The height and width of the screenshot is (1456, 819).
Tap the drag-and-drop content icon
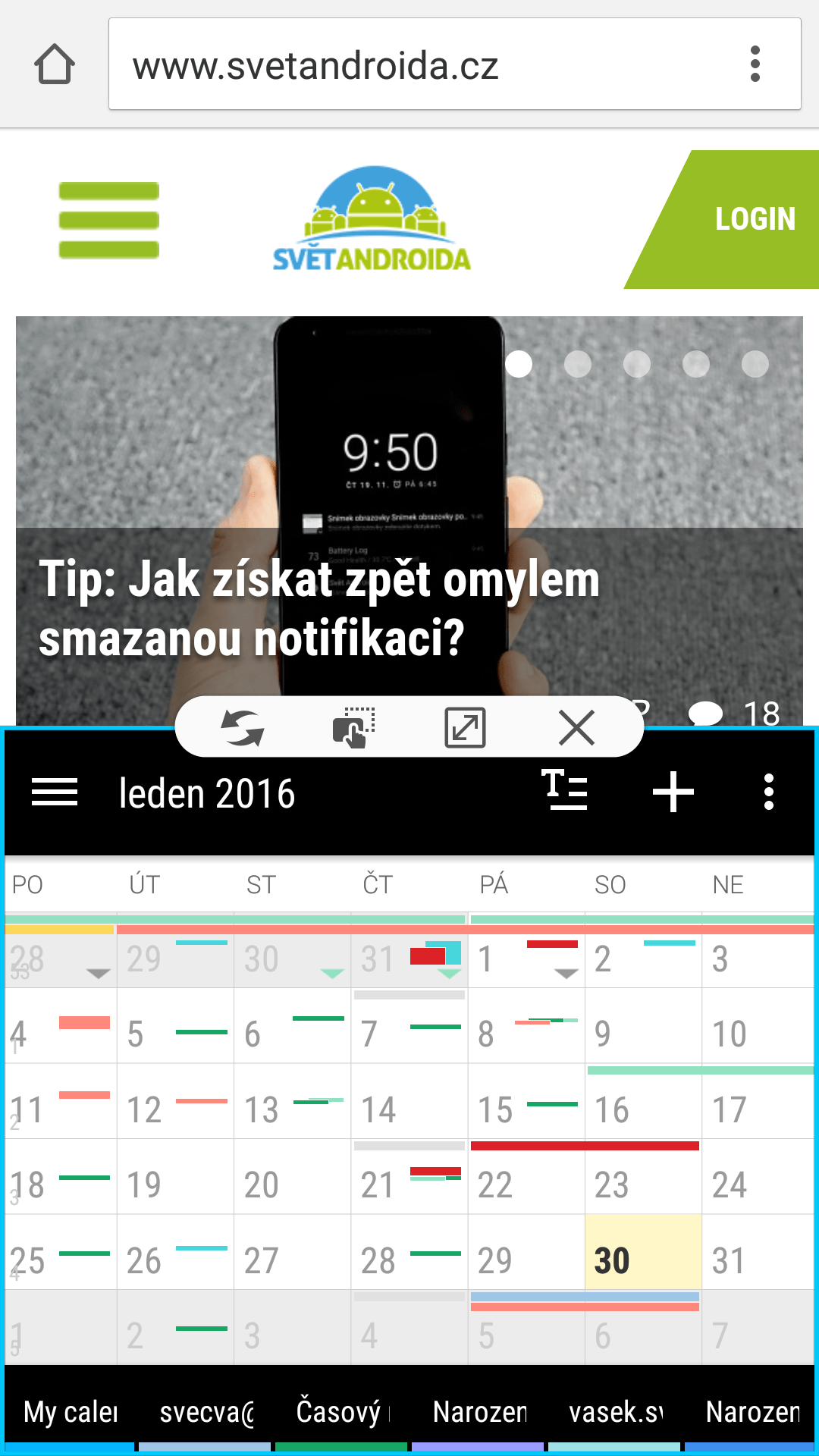click(353, 727)
